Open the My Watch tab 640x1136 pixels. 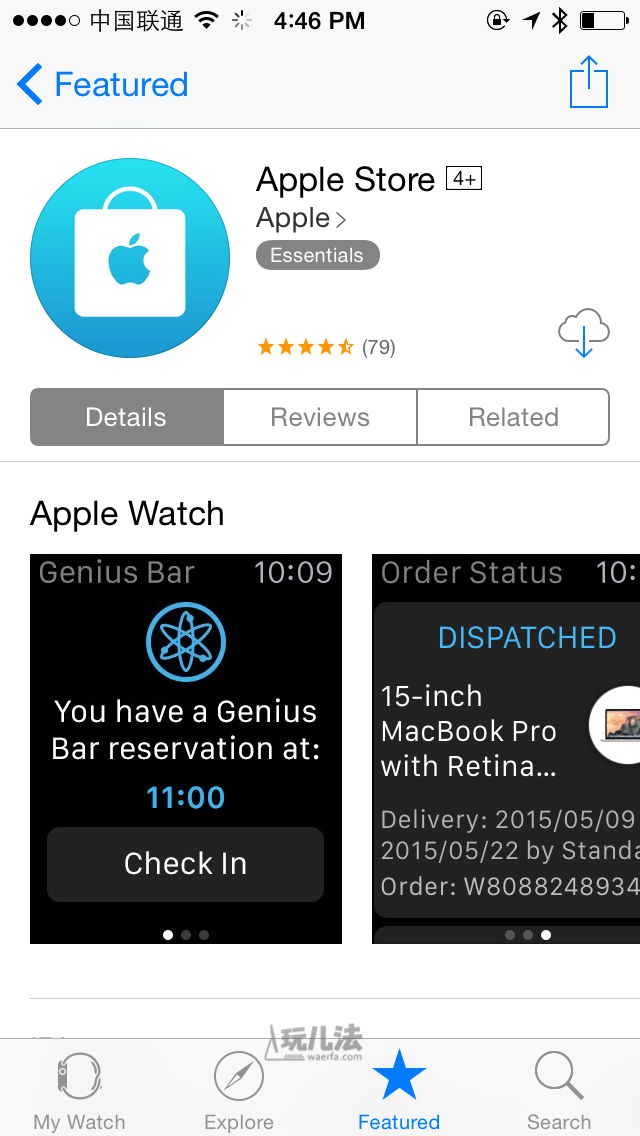pyautogui.click(x=79, y=1092)
